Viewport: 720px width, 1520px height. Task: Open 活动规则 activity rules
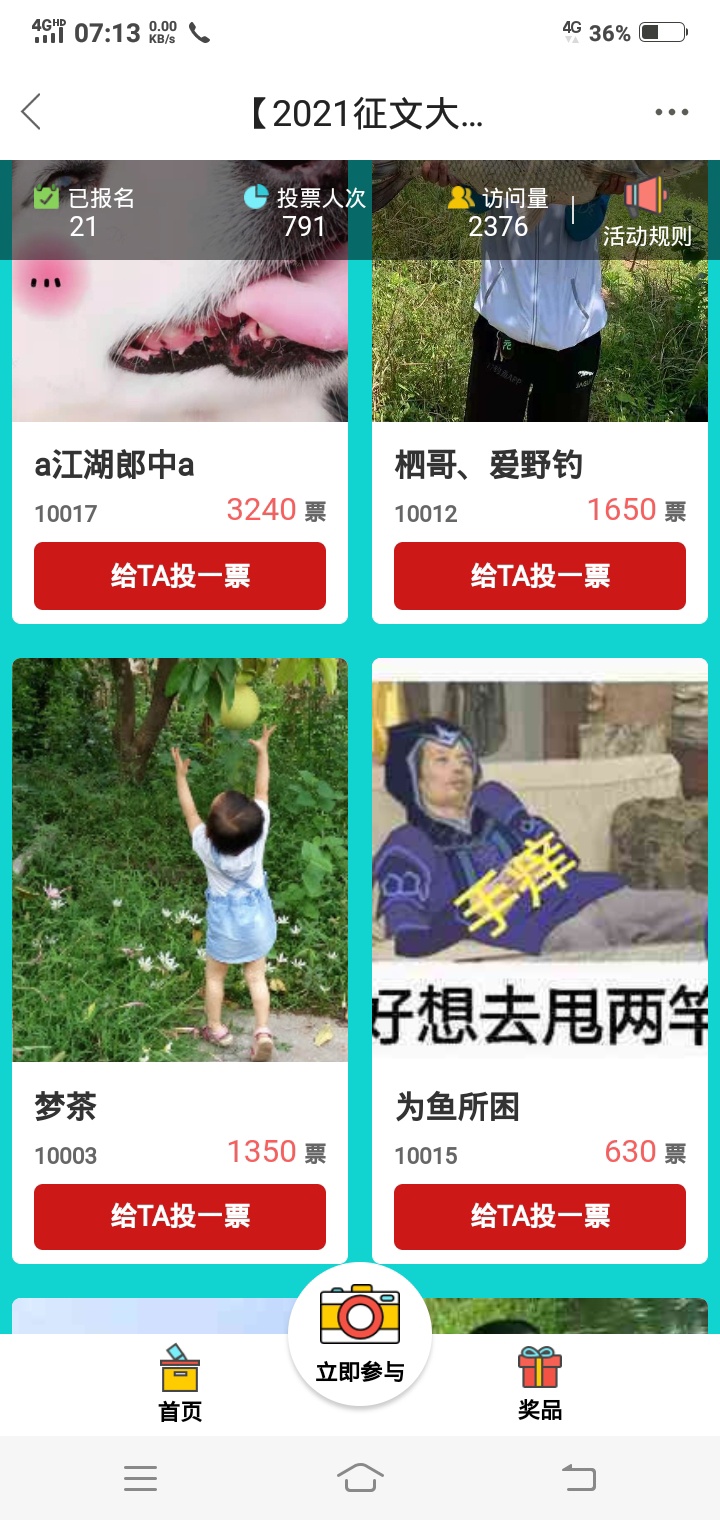646,212
